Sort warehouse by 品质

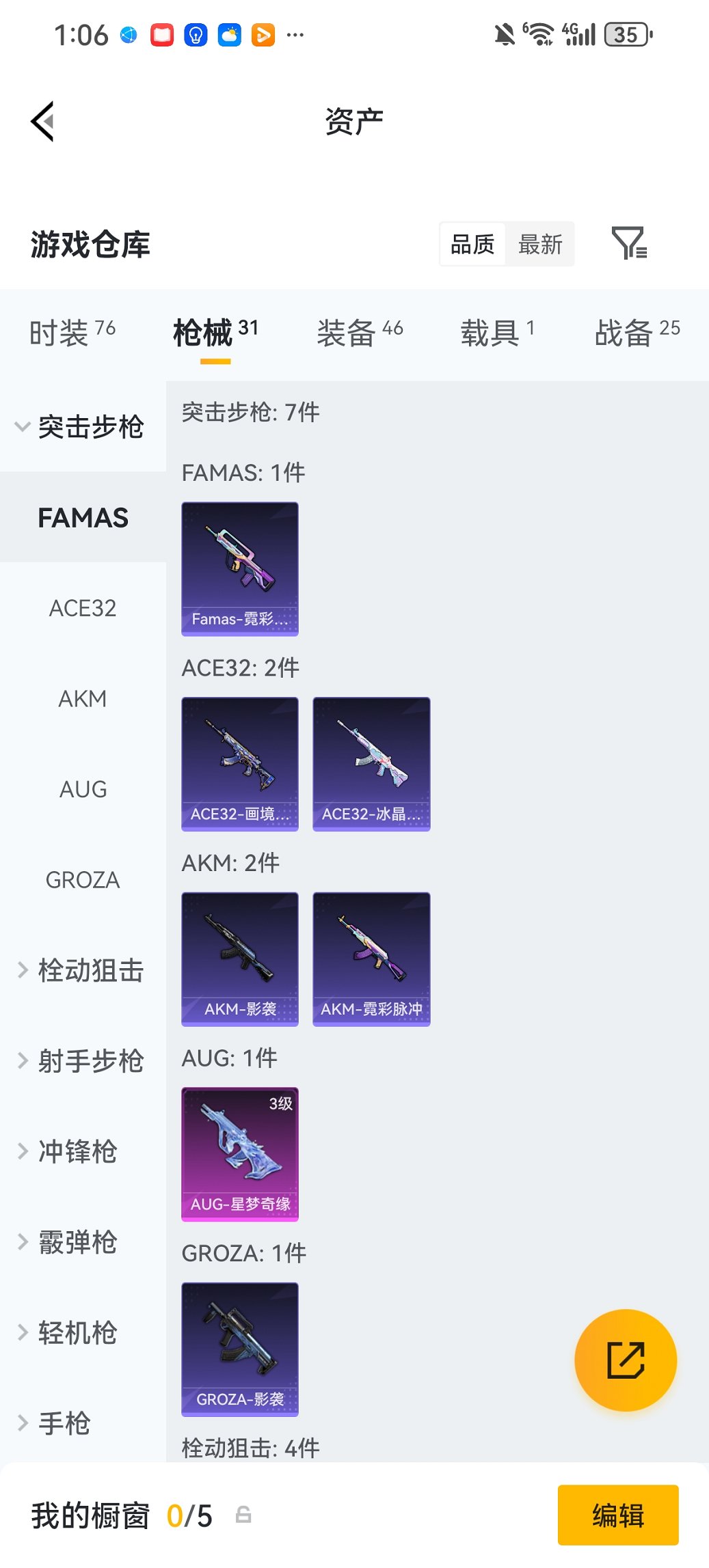[x=472, y=244]
